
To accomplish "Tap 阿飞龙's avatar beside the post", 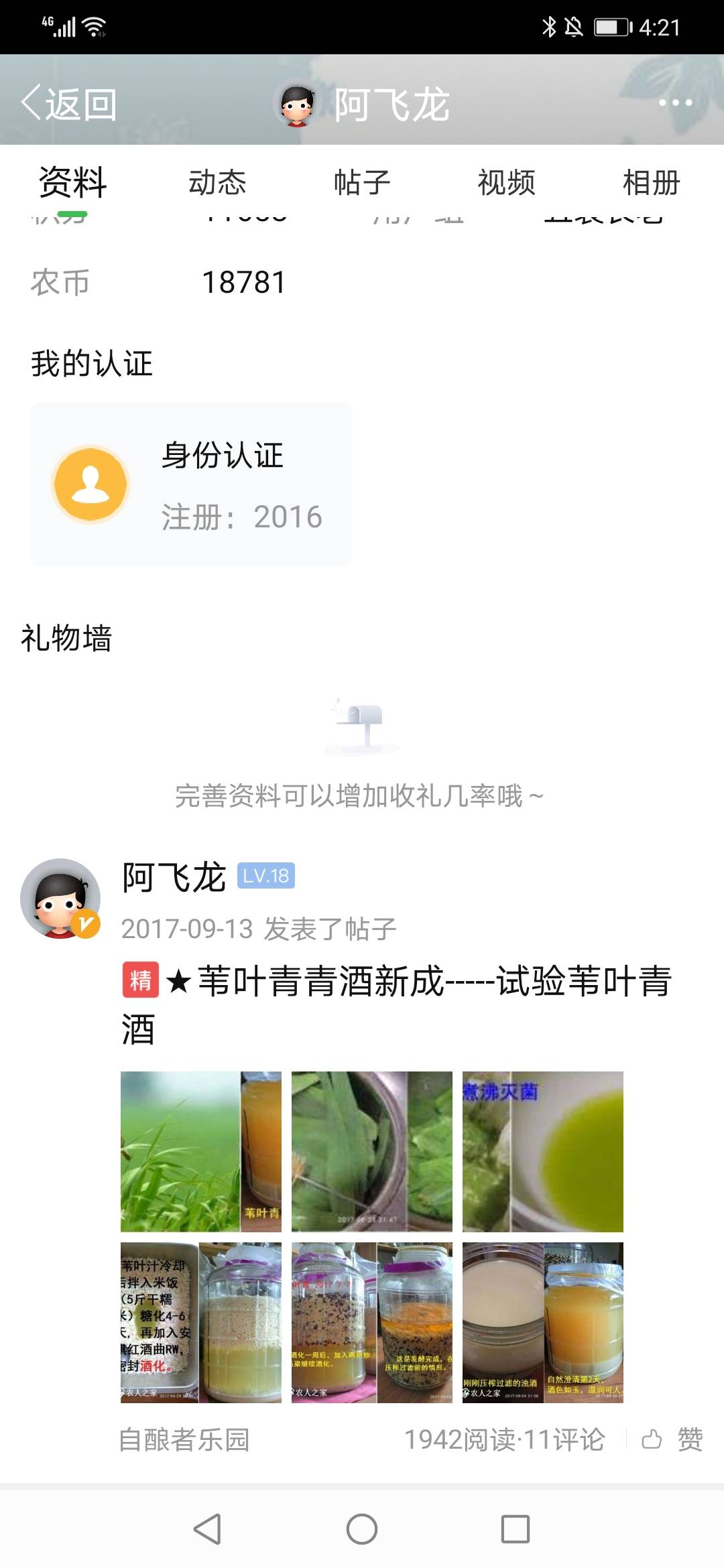I will 60,898.
